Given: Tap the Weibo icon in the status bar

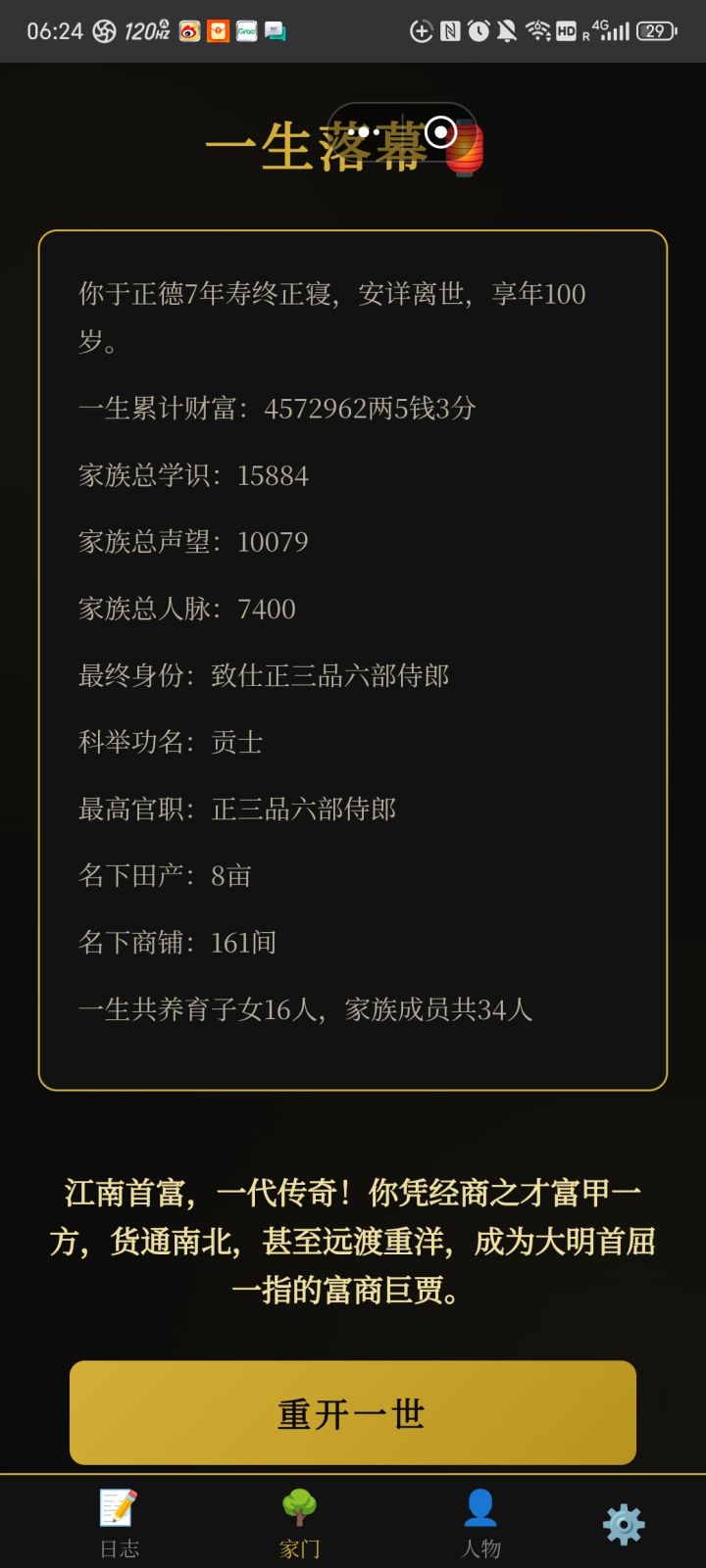Looking at the screenshot, I should pyautogui.click(x=189, y=30).
